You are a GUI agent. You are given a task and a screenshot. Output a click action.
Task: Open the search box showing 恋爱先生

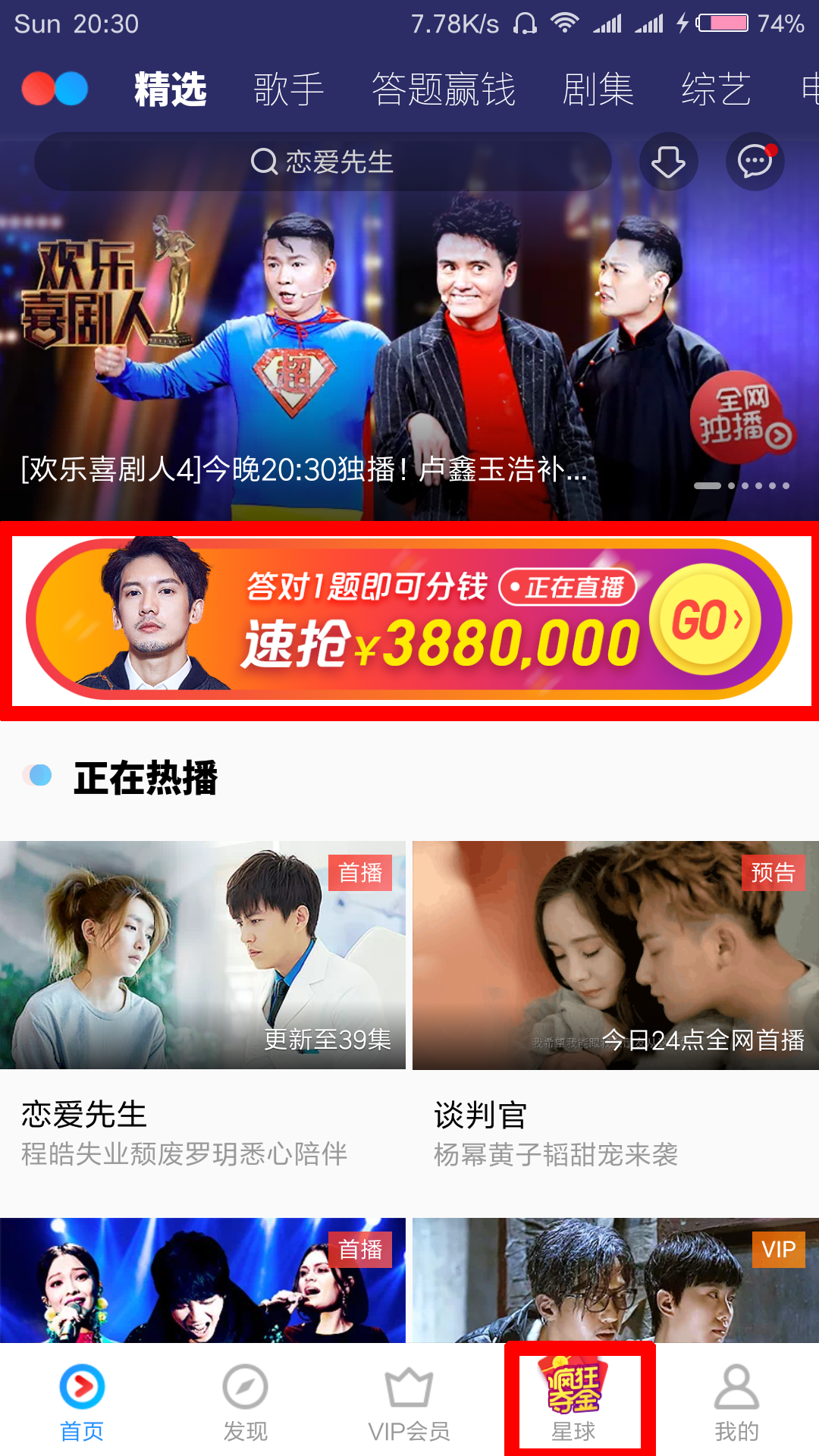(x=322, y=162)
